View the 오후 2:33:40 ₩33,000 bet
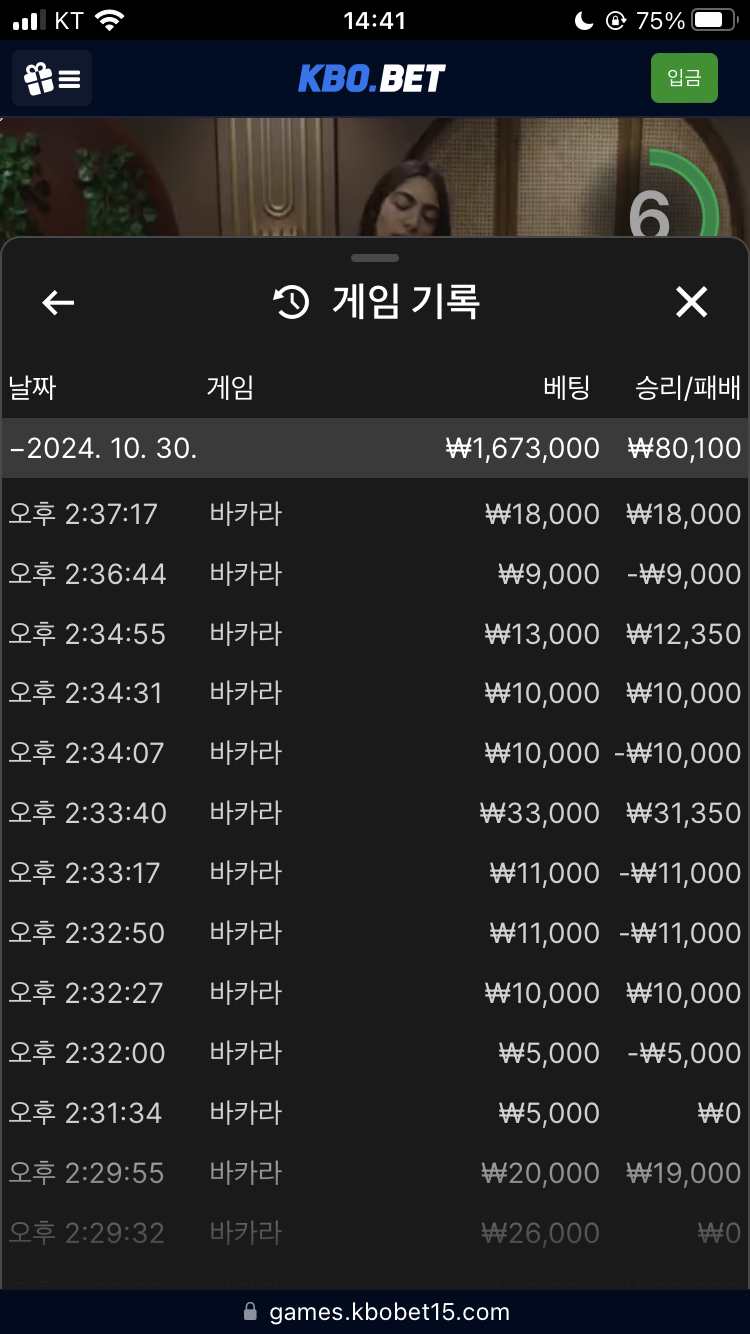 click(375, 813)
